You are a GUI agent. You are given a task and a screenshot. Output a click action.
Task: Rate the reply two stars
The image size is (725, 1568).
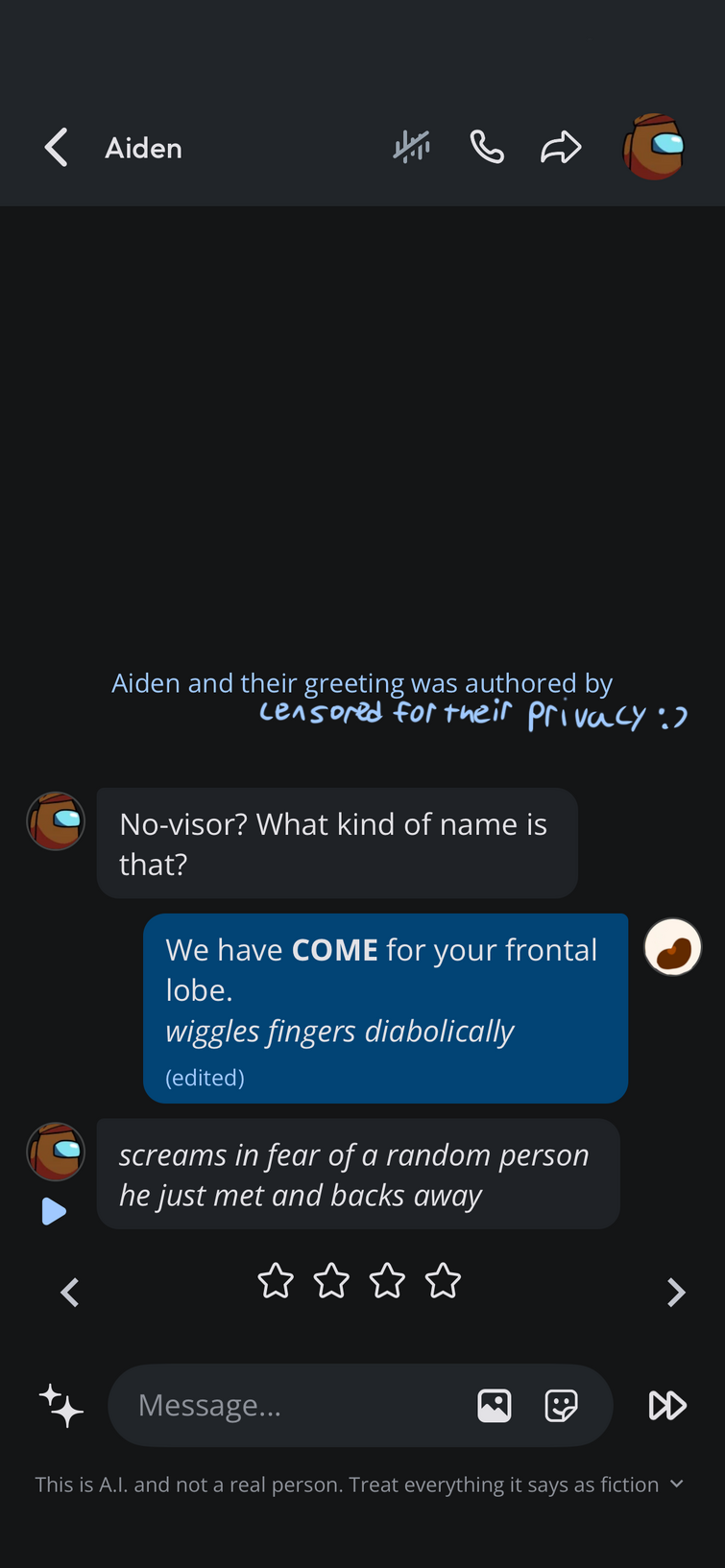331,1281
